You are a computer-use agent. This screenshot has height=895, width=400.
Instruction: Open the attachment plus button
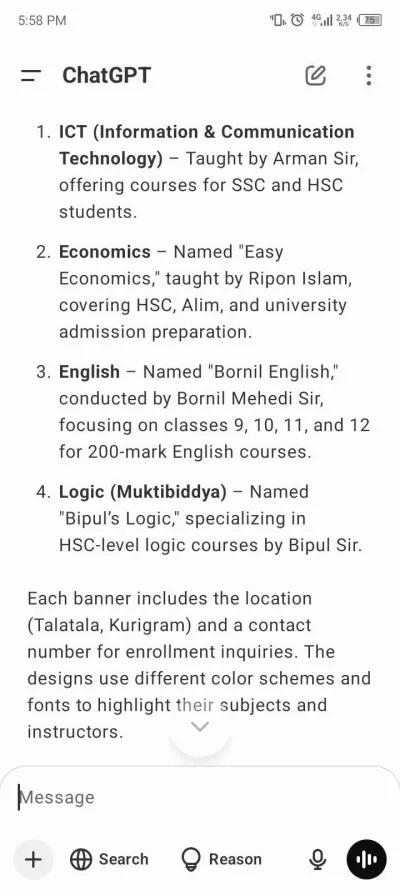[34, 859]
